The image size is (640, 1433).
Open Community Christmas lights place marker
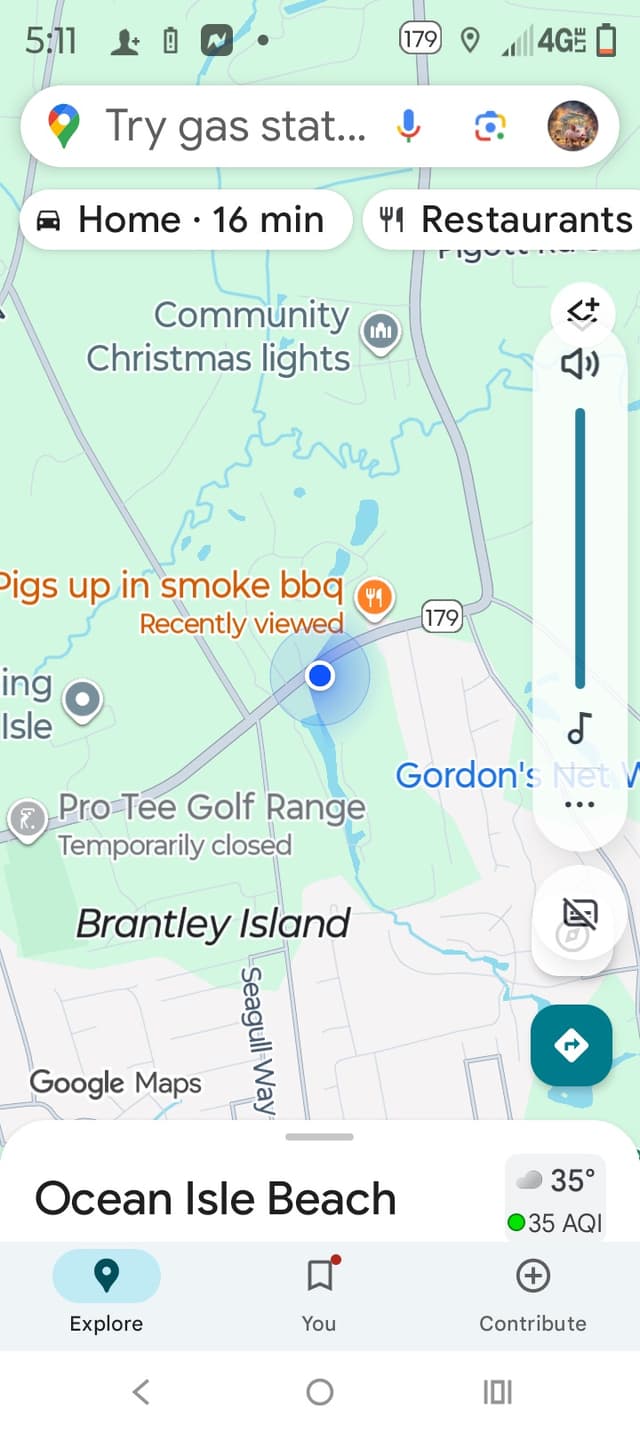point(380,331)
